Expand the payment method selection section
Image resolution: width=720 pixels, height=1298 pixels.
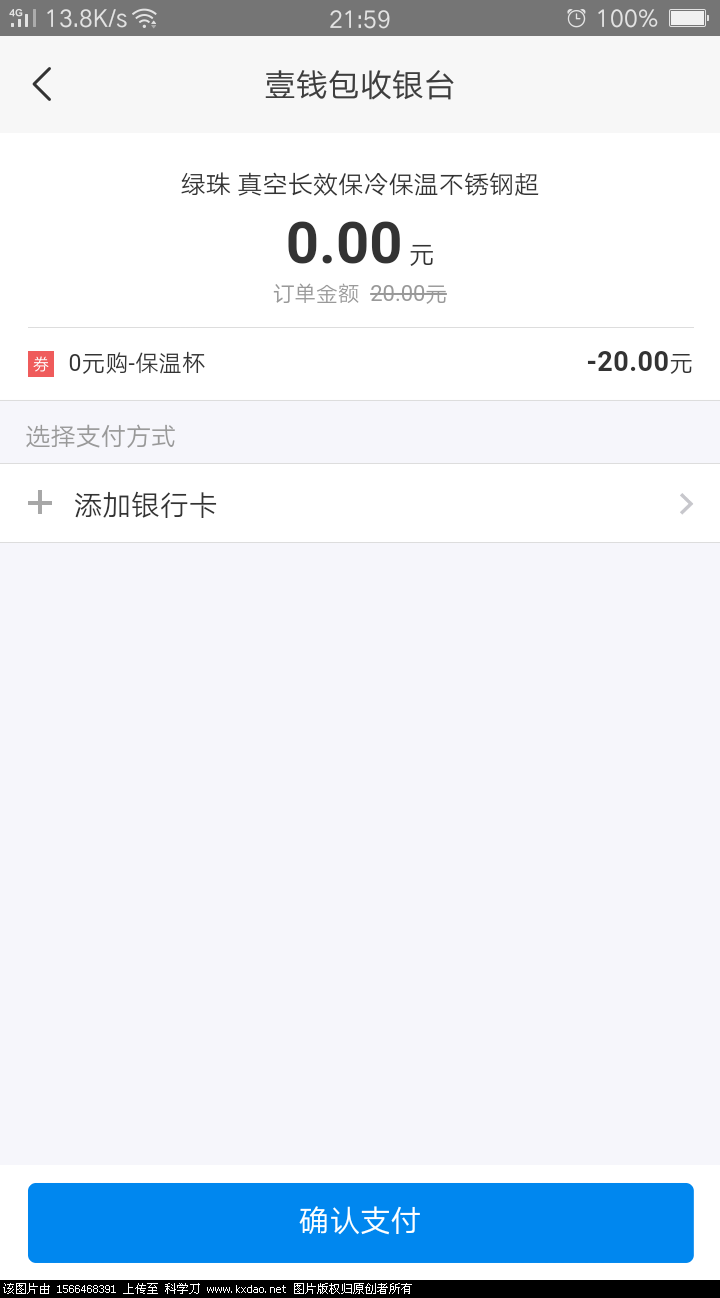[360, 435]
